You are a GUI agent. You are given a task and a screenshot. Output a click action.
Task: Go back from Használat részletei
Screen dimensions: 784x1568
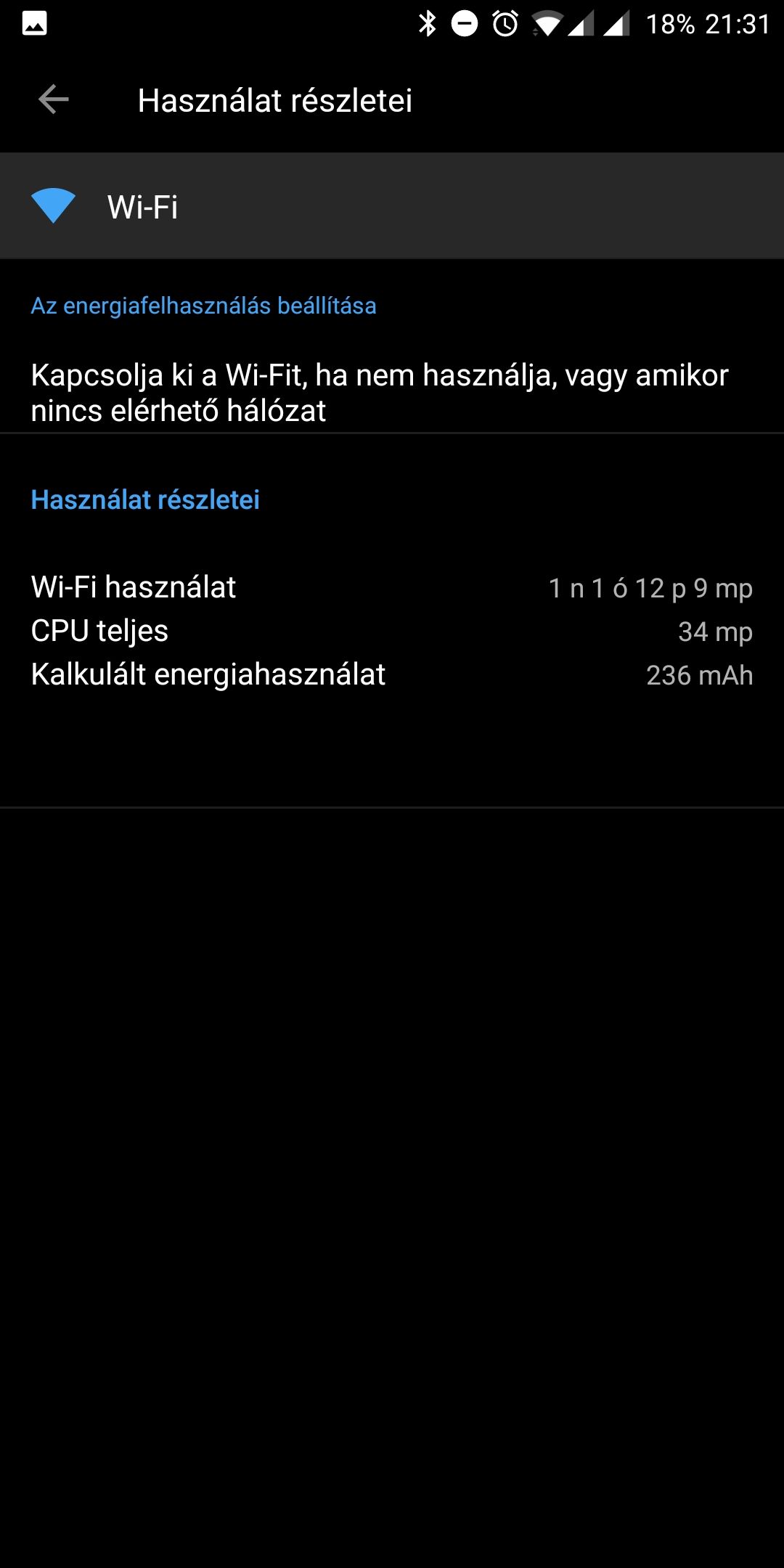click(x=53, y=100)
